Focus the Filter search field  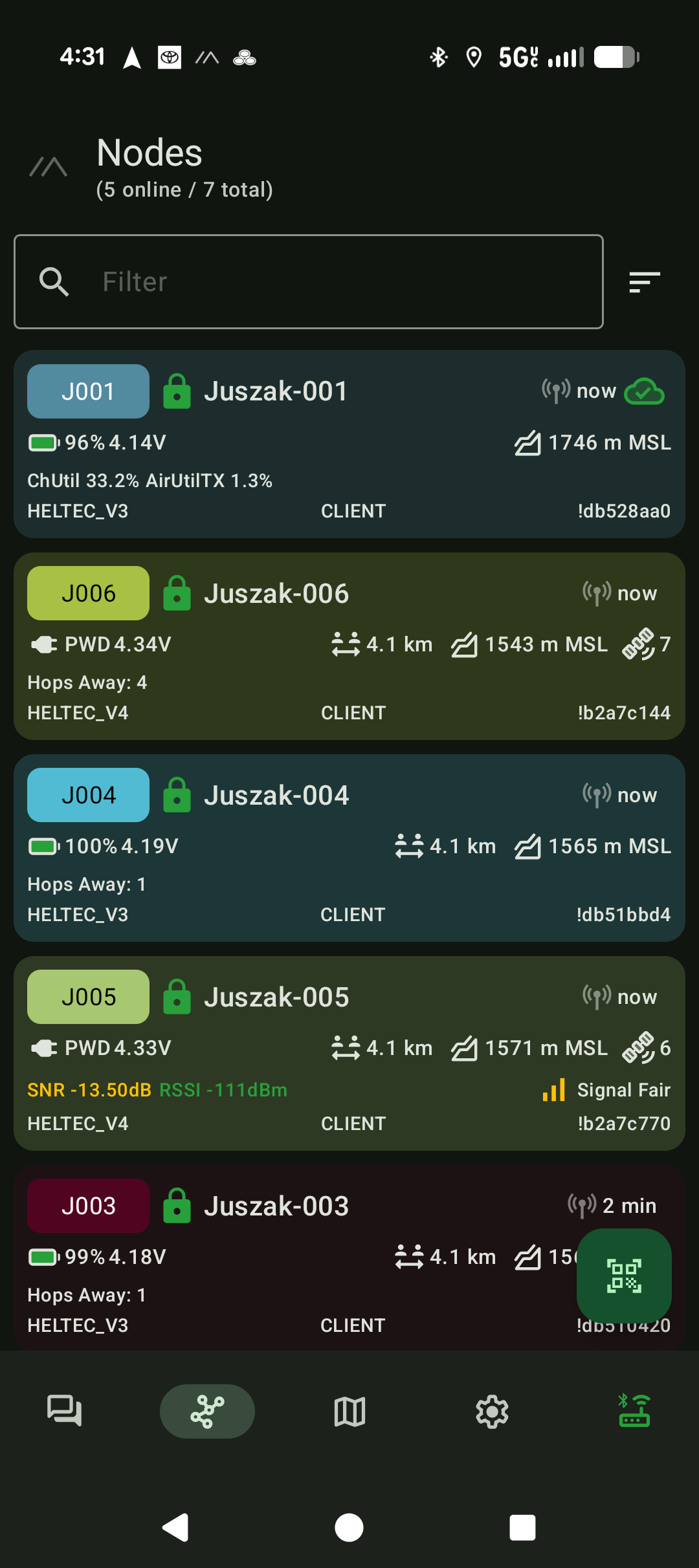pos(308,281)
